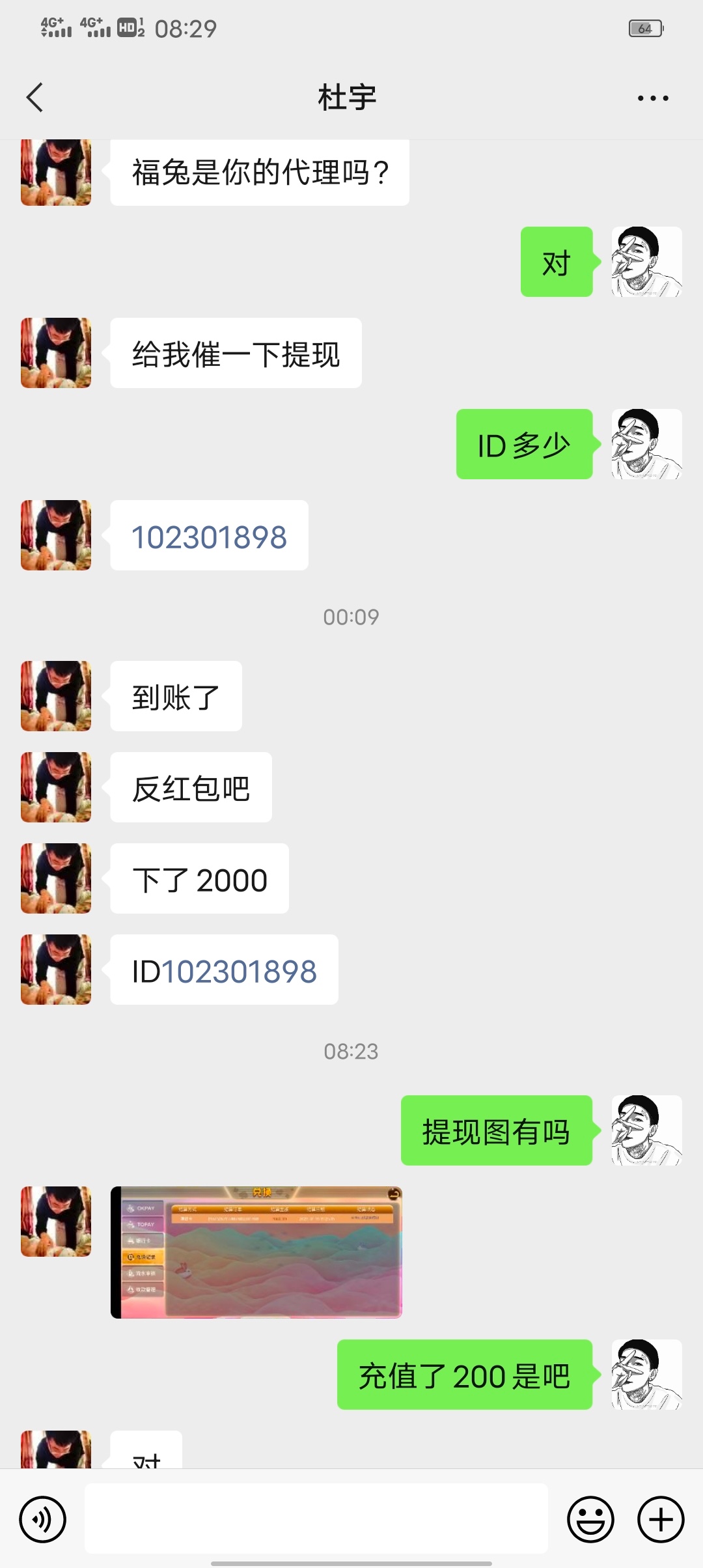
Task: Open the emoji sticker panel
Action: (x=590, y=1520)
